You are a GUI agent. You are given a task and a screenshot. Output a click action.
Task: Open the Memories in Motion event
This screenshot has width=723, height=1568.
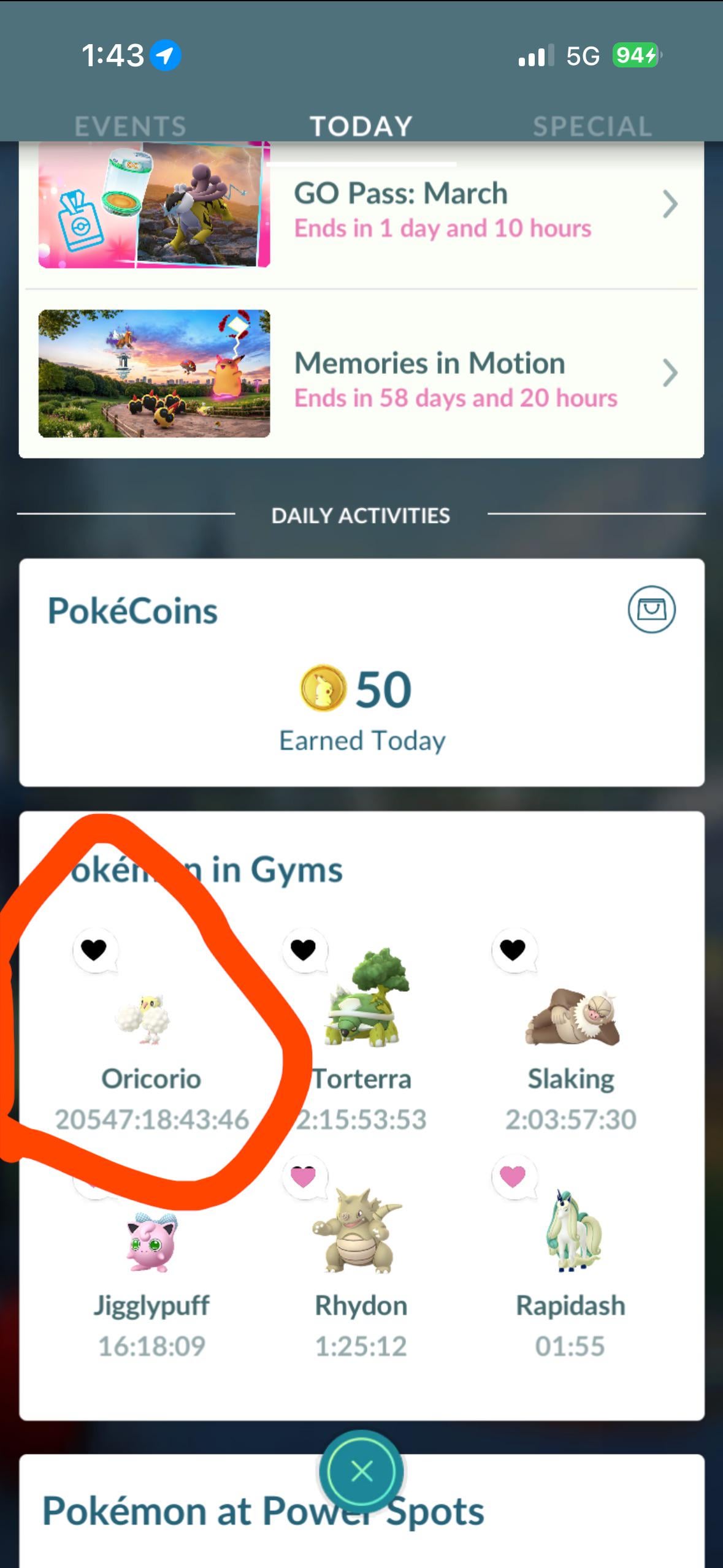[362, 374]
